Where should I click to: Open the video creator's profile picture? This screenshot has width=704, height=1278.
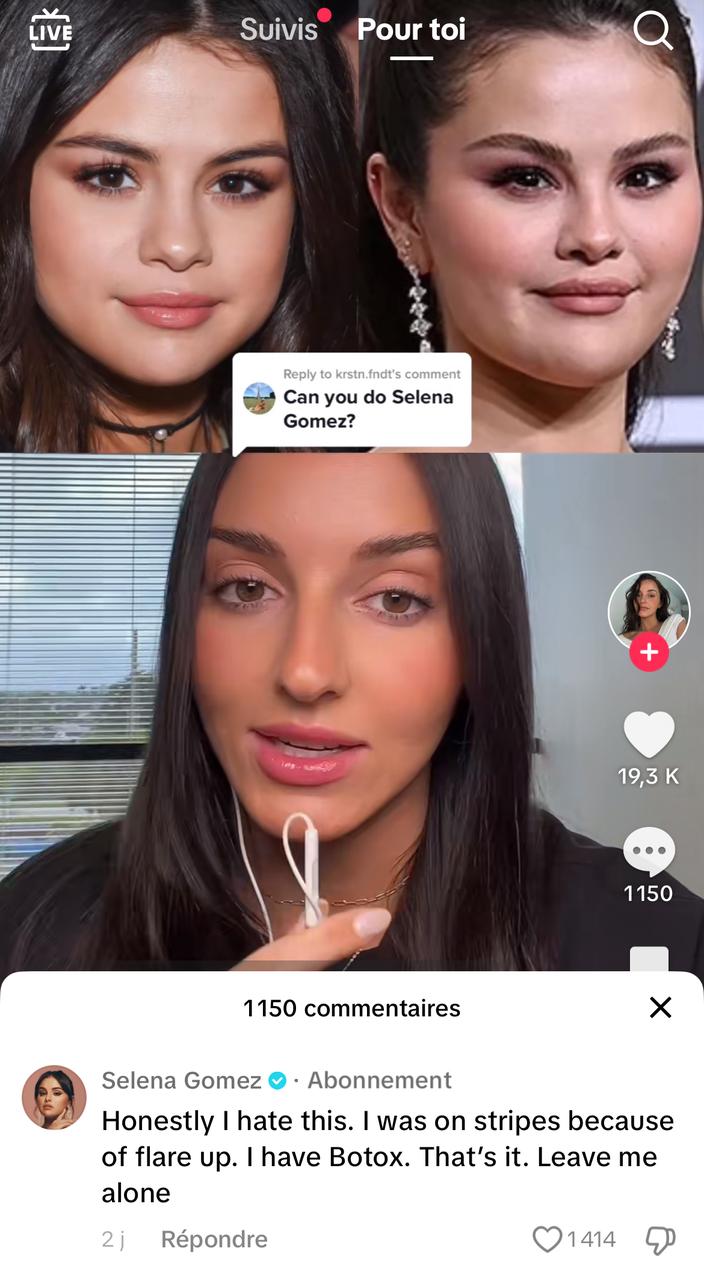pyautogui.click(x=649, y=610)
